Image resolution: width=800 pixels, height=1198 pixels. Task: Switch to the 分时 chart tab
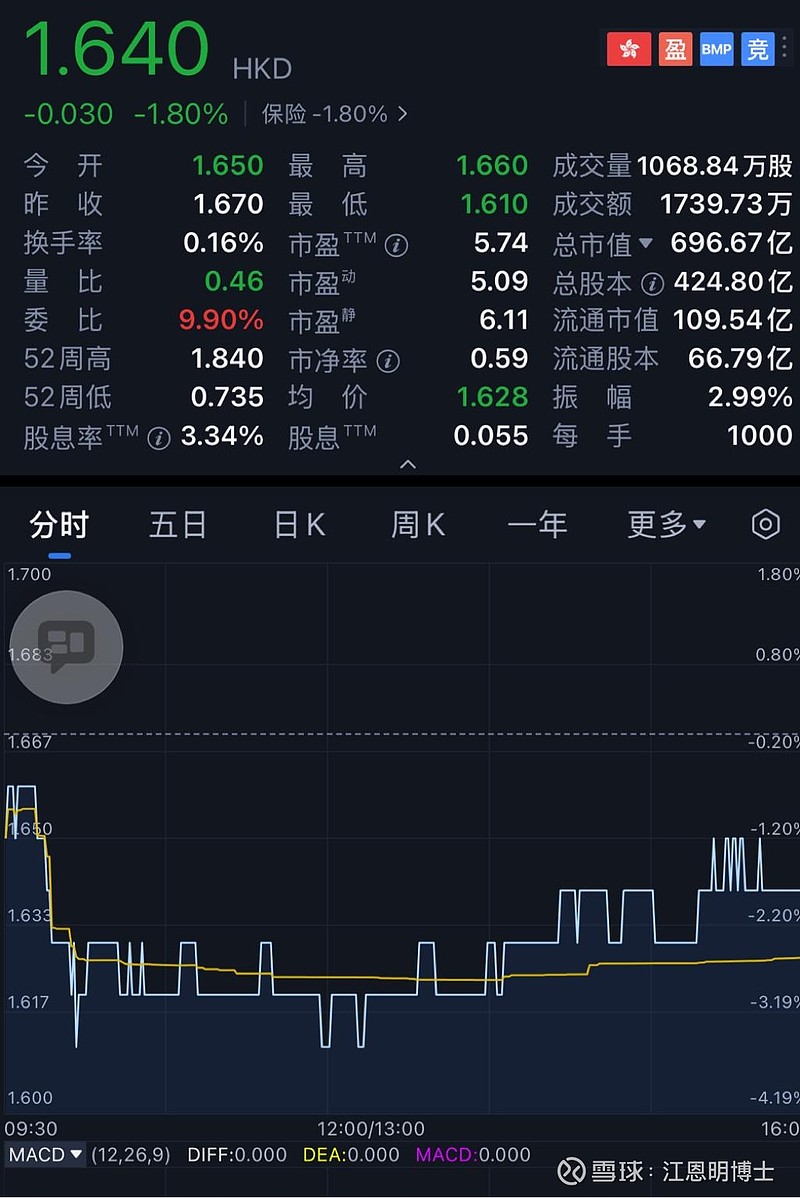tap(59, 524)
